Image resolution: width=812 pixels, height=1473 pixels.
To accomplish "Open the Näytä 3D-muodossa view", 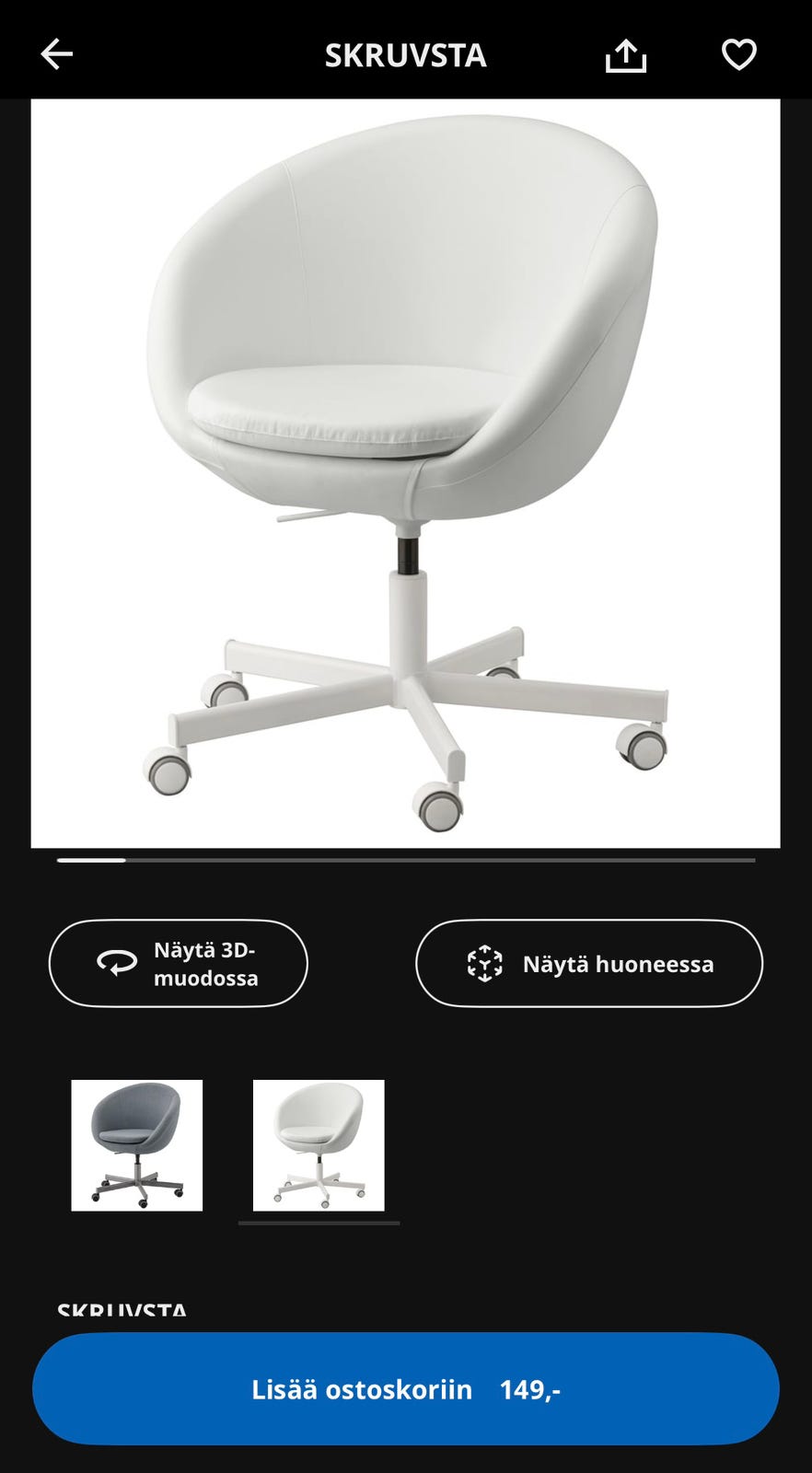I will [178, 963].
